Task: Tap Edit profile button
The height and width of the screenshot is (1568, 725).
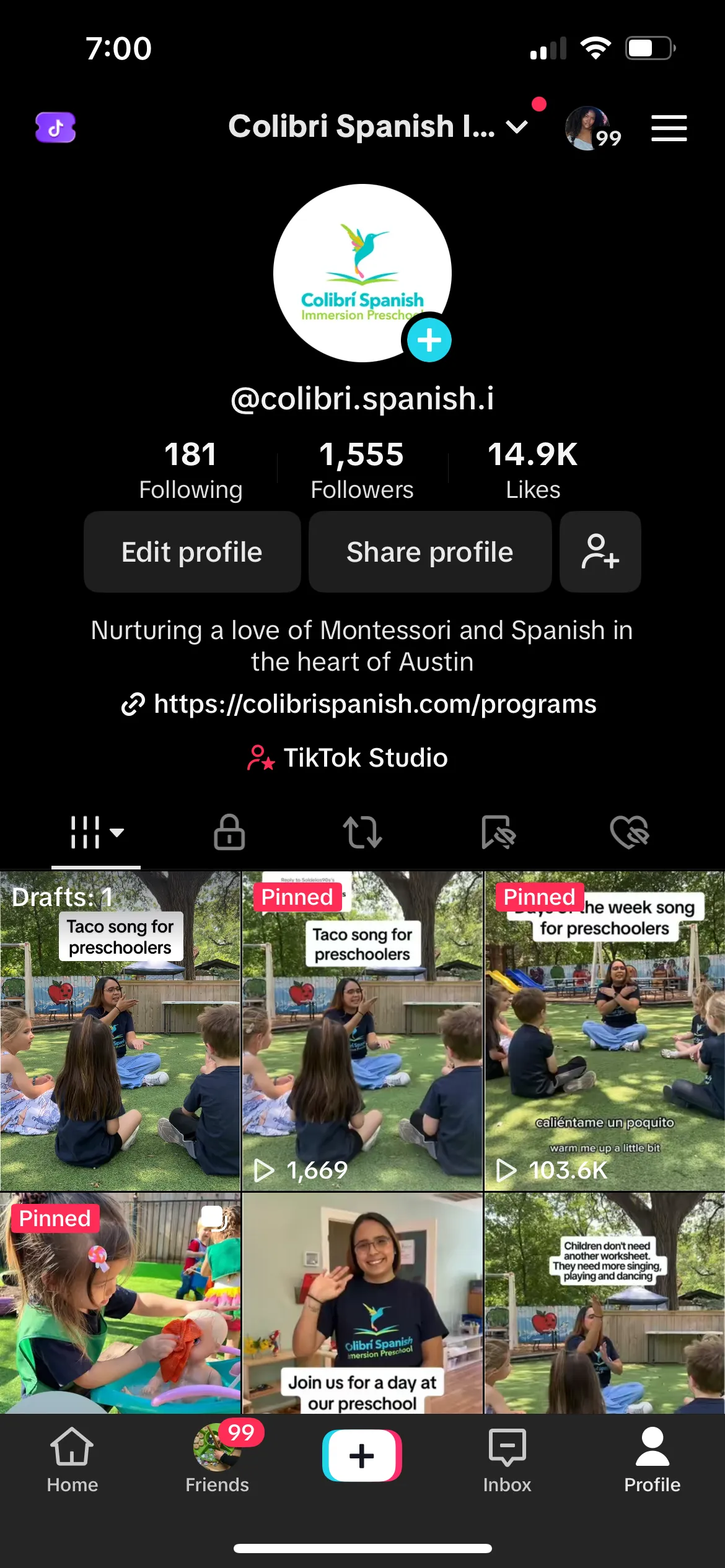Action: click(x=192, y=552)
